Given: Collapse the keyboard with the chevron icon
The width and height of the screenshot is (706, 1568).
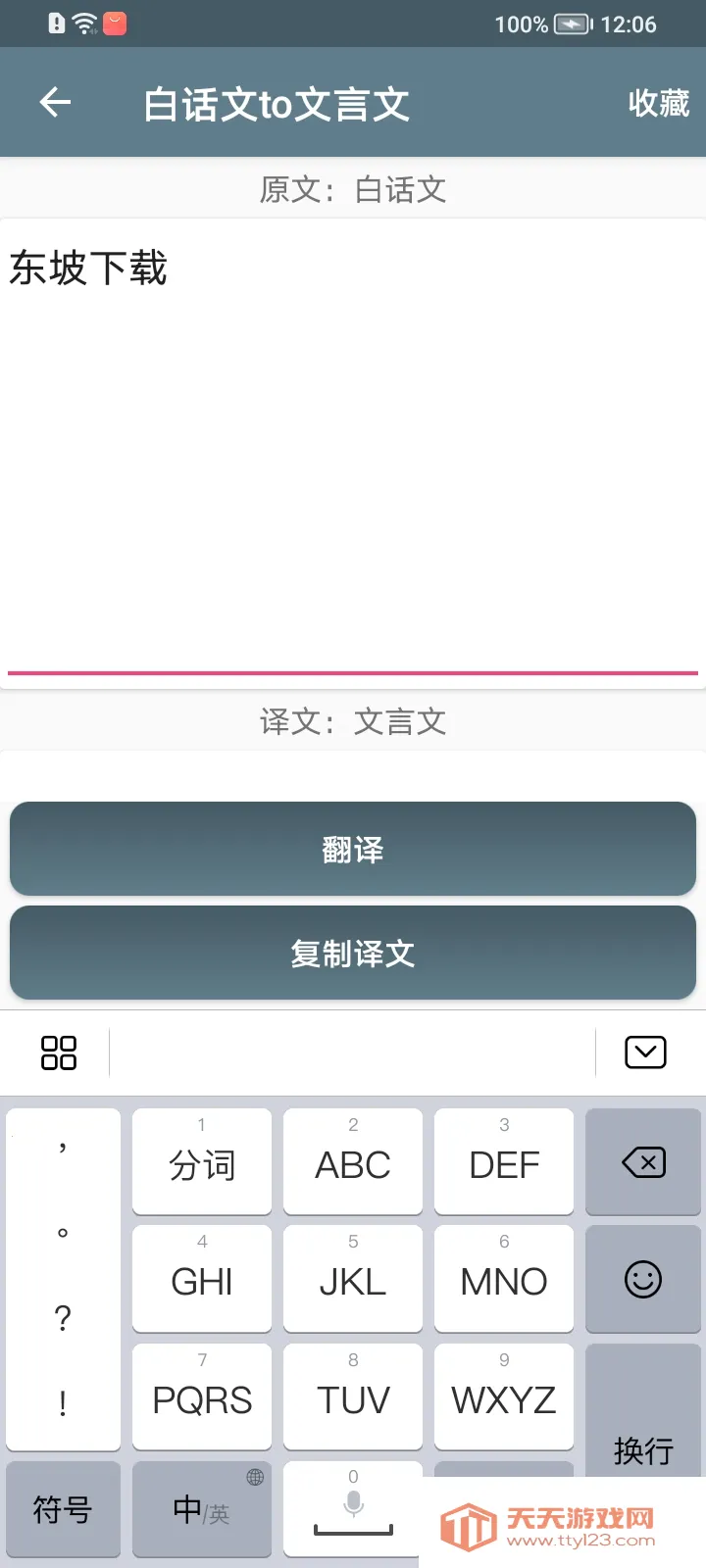Looking at the screenshot, I should click(644, 1052).
